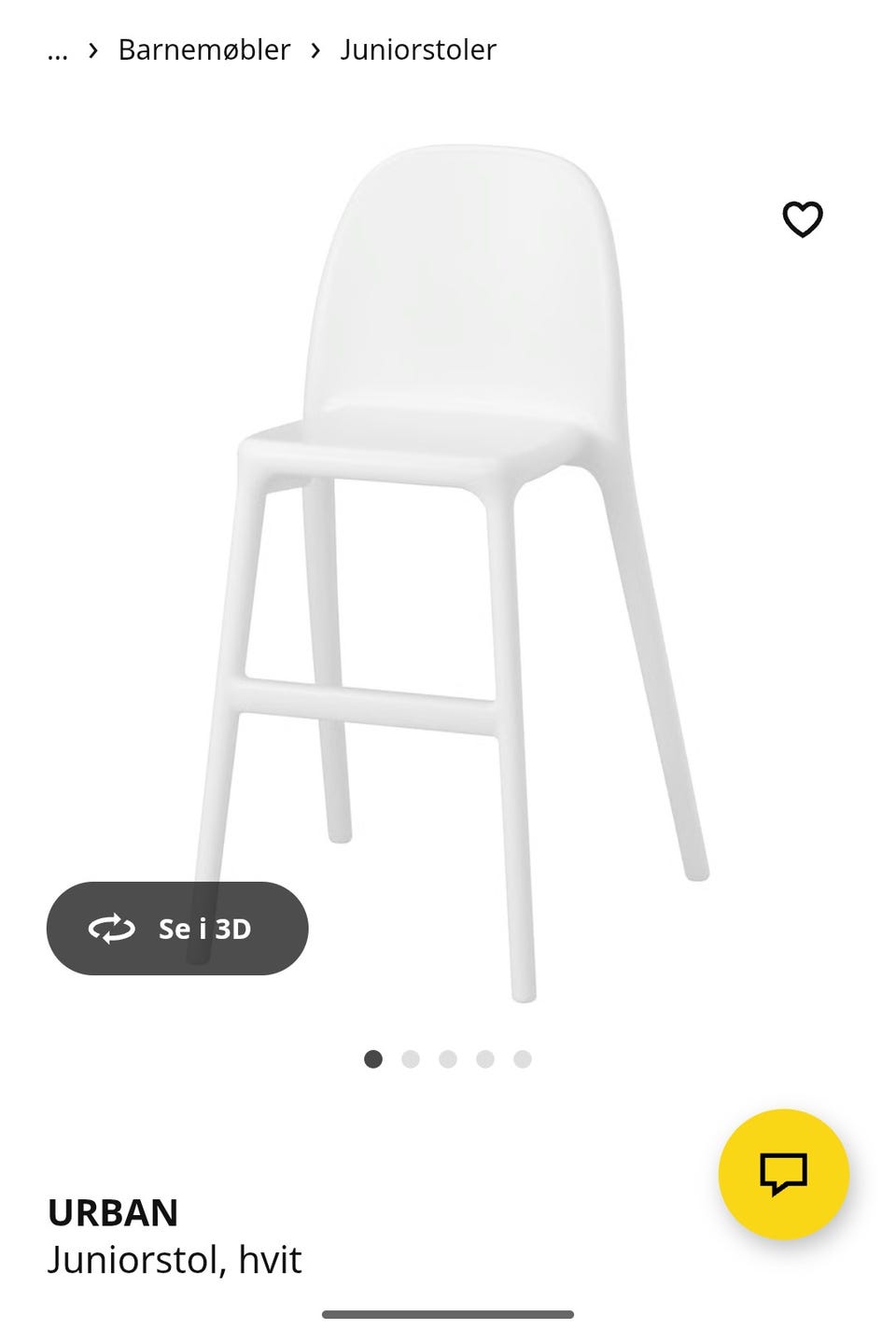Go to the Barnemøbler breadcrumb
896x1342 pixels.
pos(203,49)
